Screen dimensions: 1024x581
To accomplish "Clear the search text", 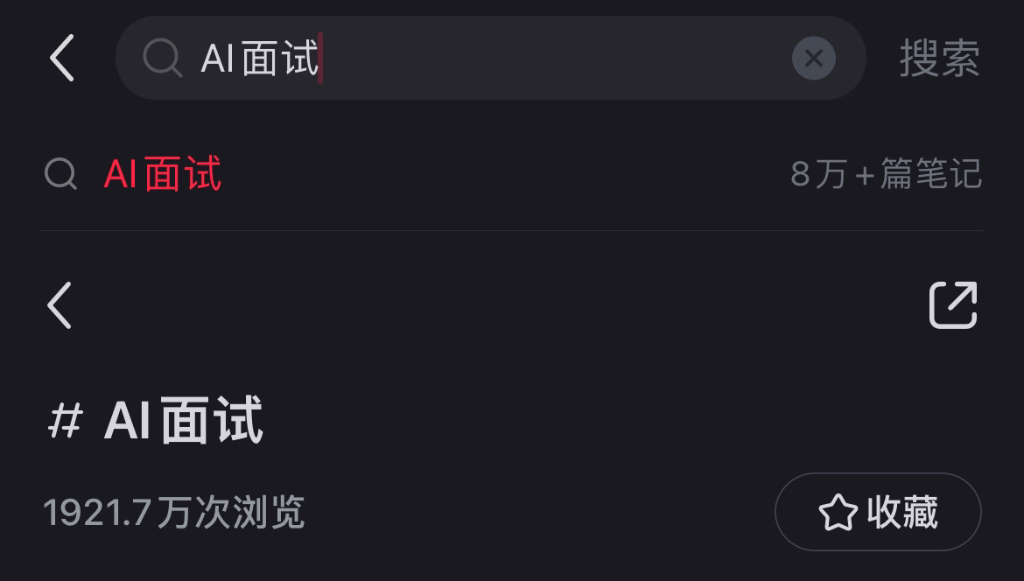I will 813,58.
